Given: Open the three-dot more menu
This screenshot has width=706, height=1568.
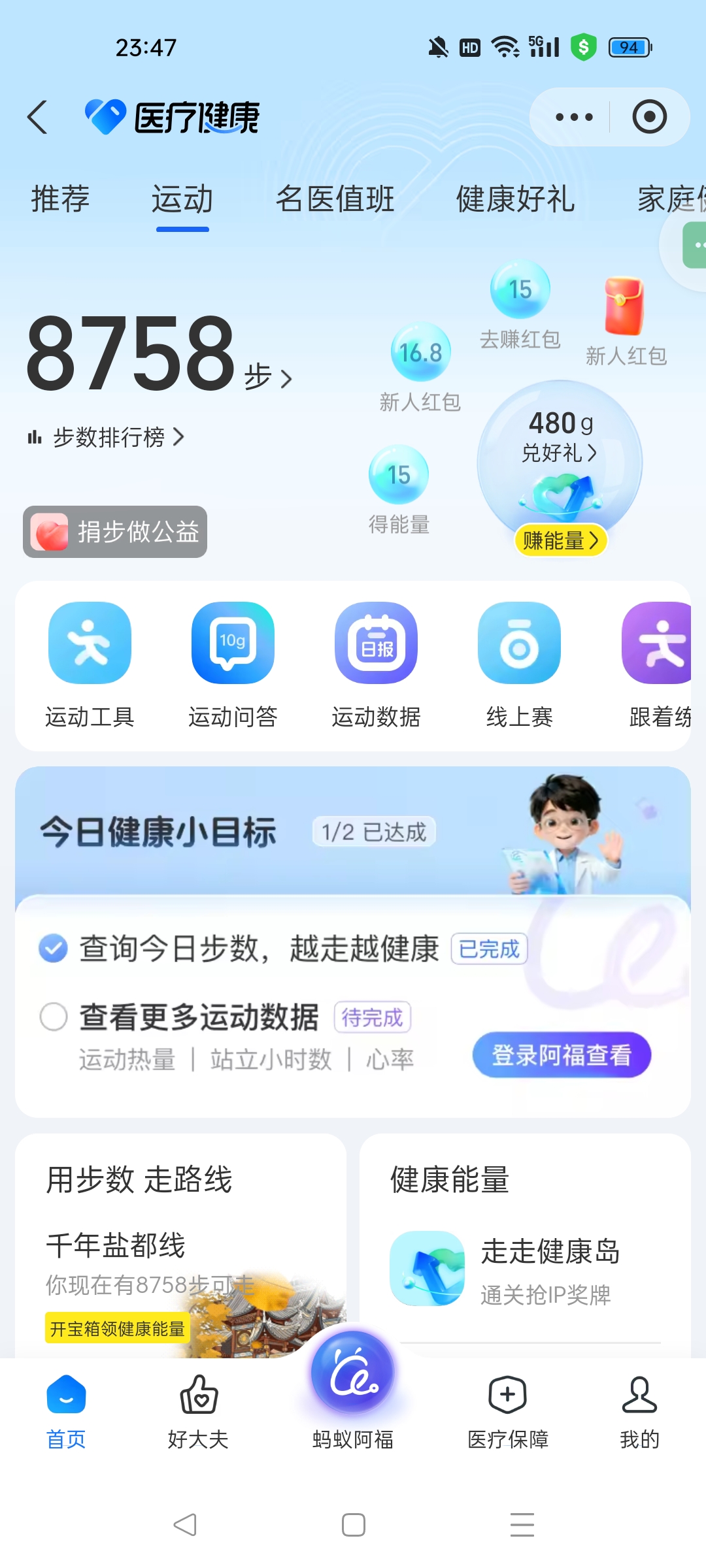Looking at the screenshot, I should pos(573,117).
